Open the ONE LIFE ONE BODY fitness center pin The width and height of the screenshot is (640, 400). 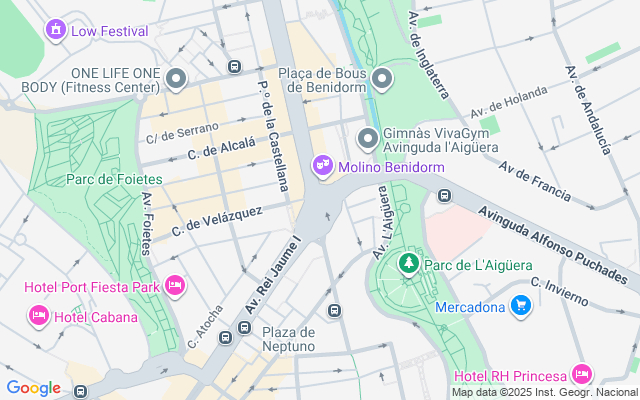point(177,78)
